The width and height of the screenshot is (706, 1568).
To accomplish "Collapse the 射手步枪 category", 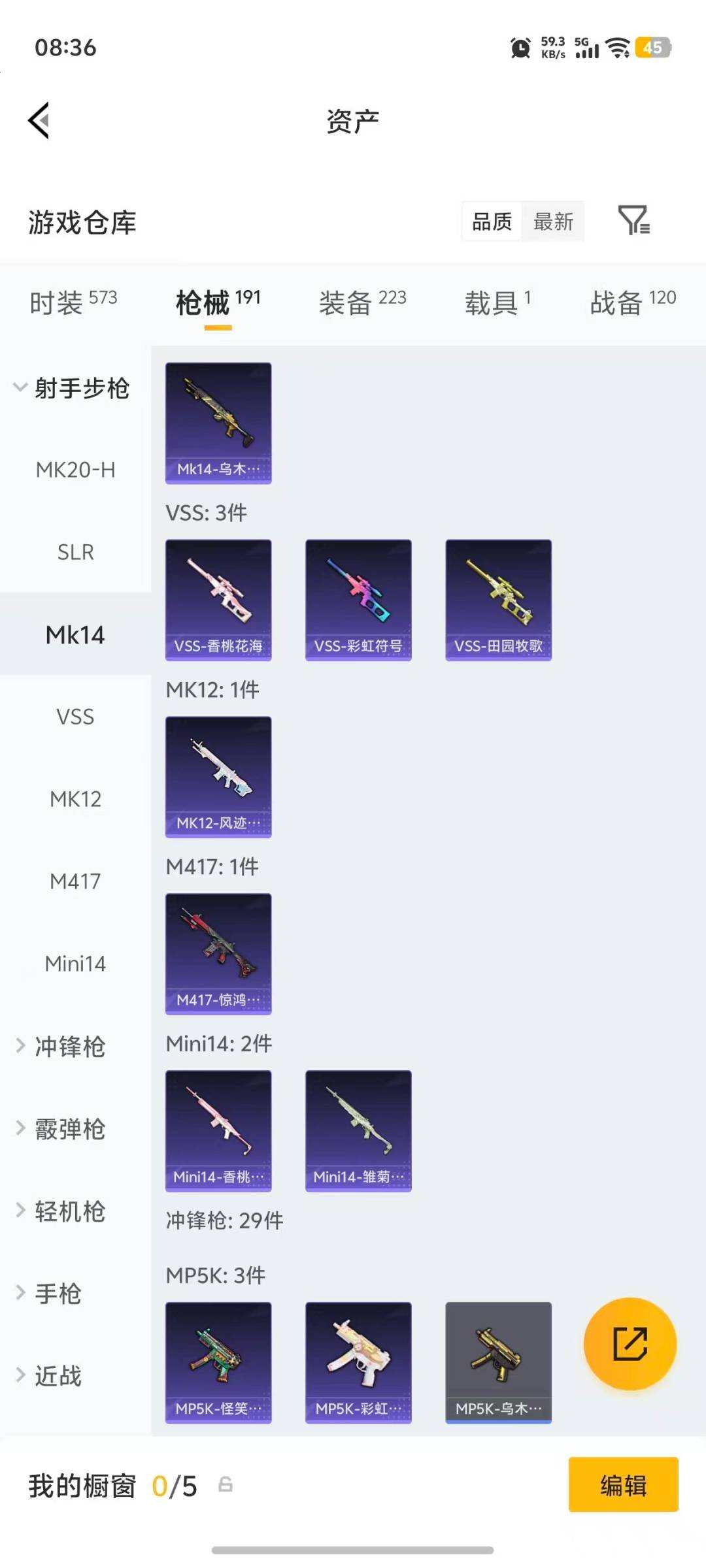I will tap(72, 388).
